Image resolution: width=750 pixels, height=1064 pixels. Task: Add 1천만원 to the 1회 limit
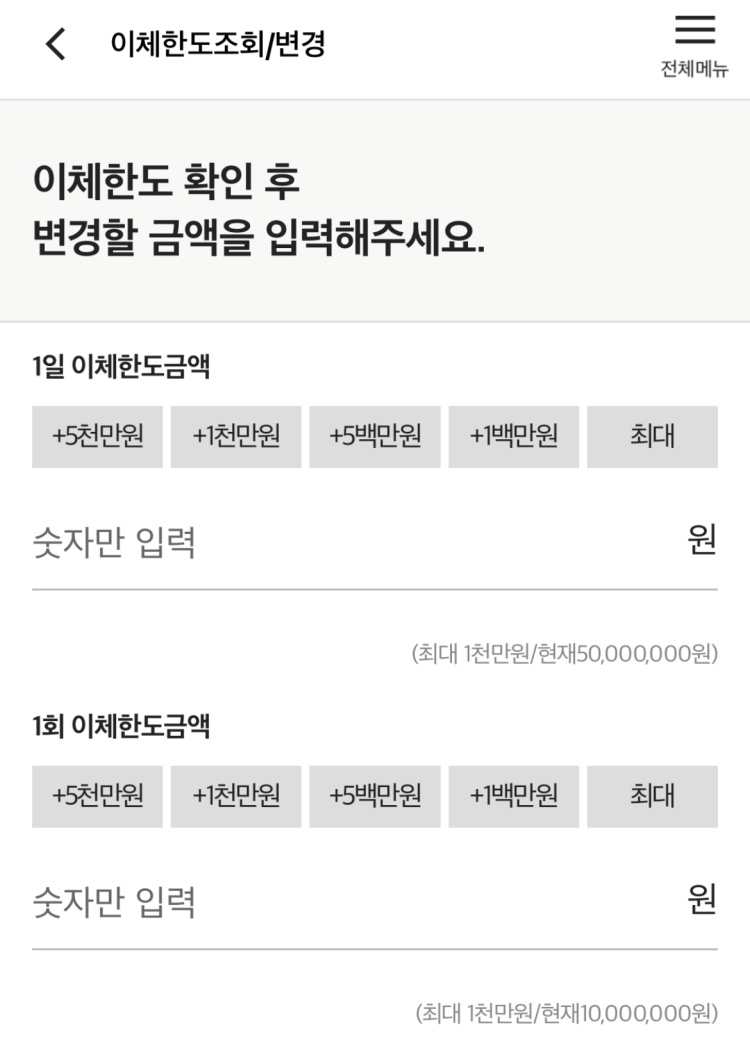point(236,796)
